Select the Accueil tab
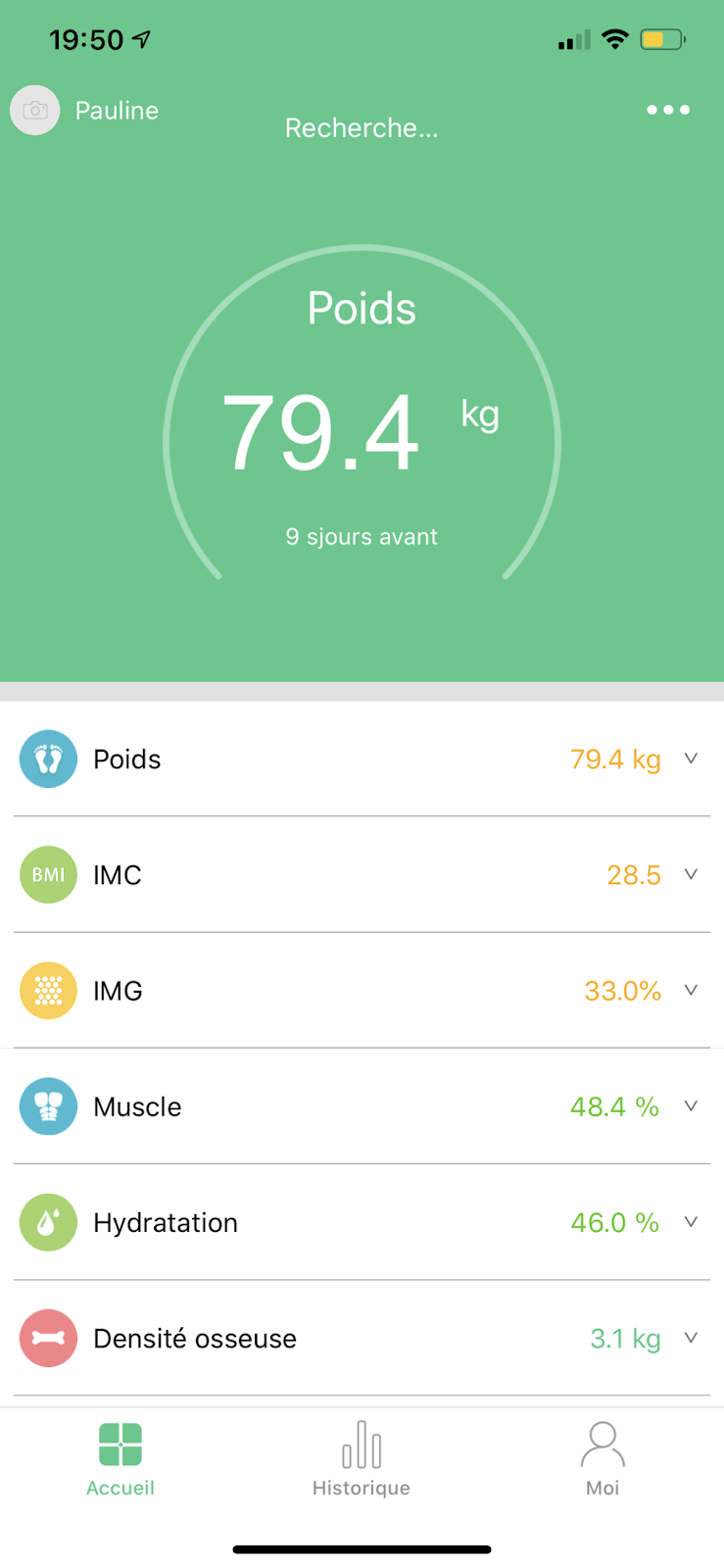Image resolution: width=724 pixels, height=1568 pixels. [121, 1459]
